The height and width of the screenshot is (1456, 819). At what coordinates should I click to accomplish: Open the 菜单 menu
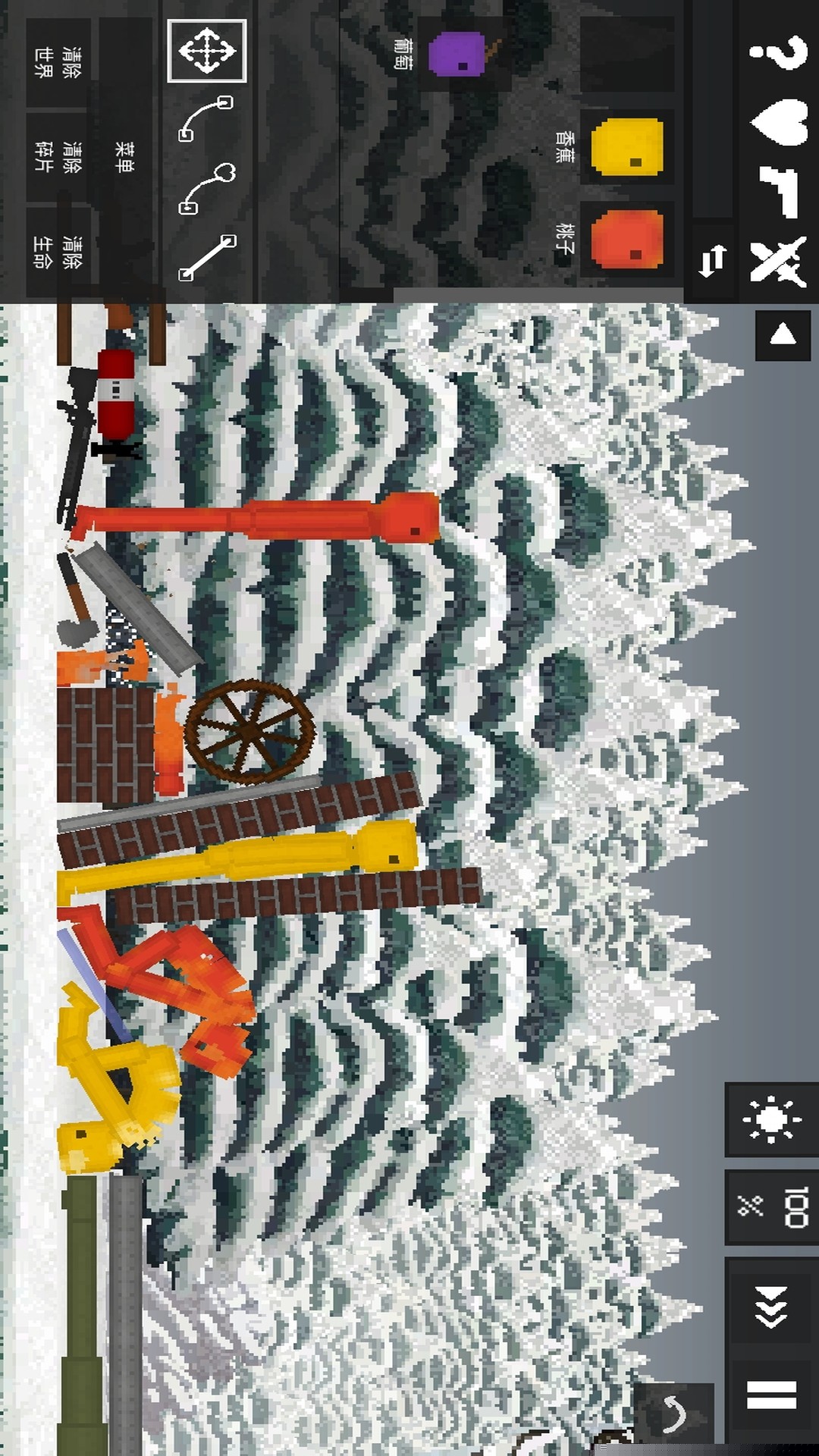pyautogui.click(x=125, y=155)
